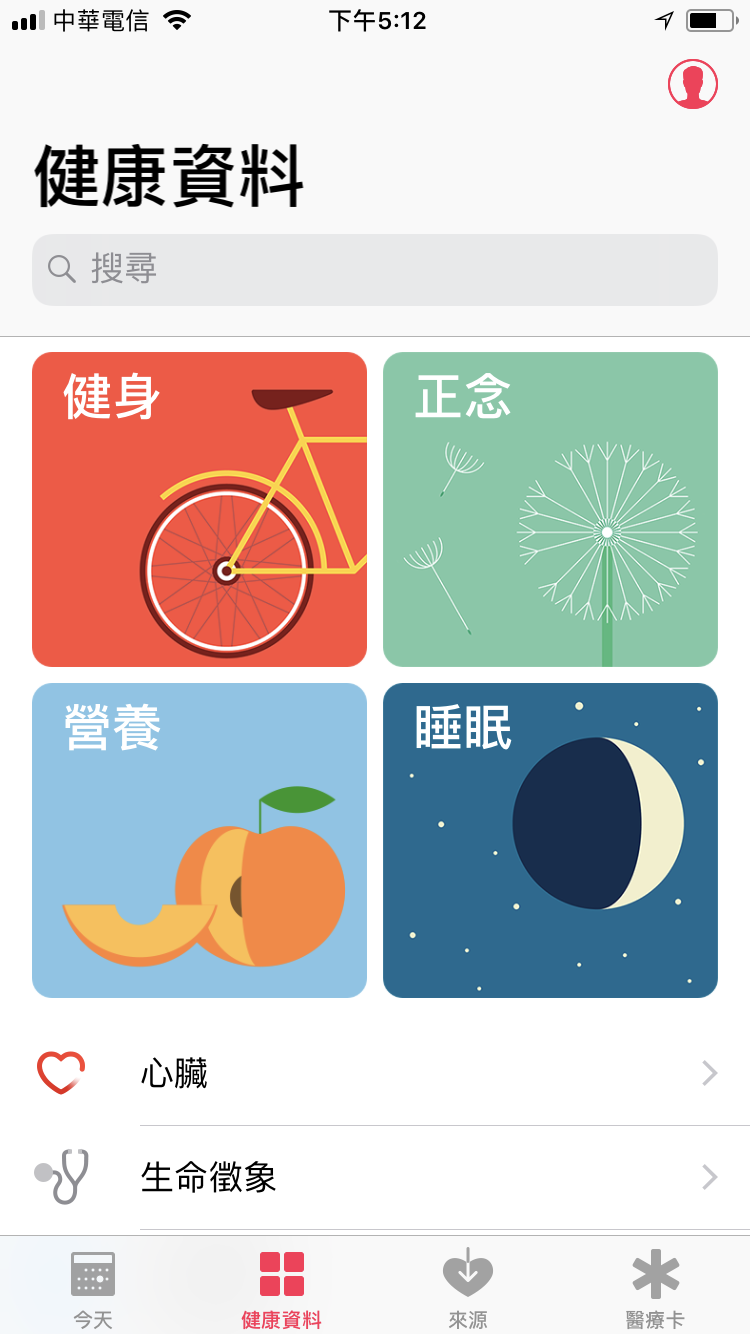Tap the 搜尋 search field
Viewport: 750px width, 1334px height.
coord(375,269)
